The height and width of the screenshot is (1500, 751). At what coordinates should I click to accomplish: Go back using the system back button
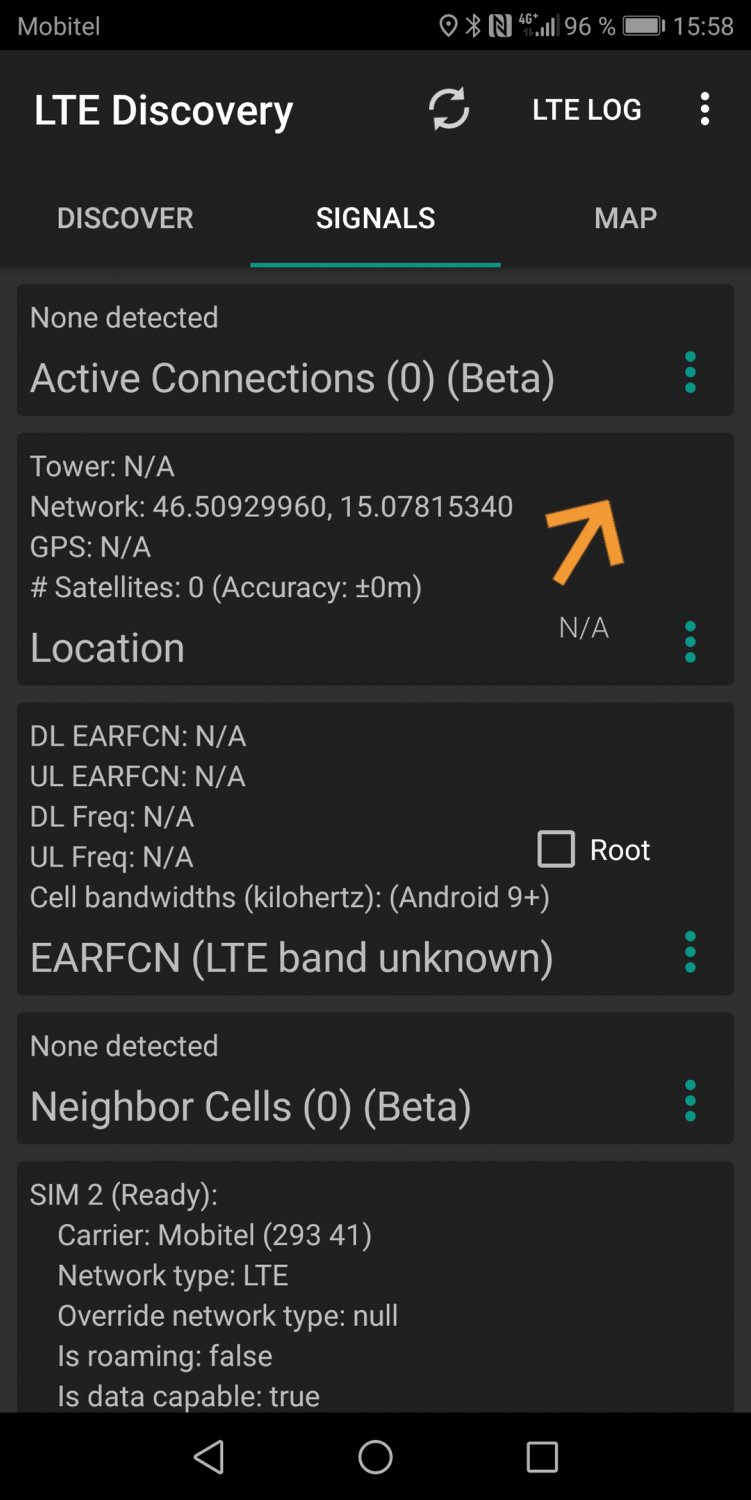click(x=209, y=1457)
